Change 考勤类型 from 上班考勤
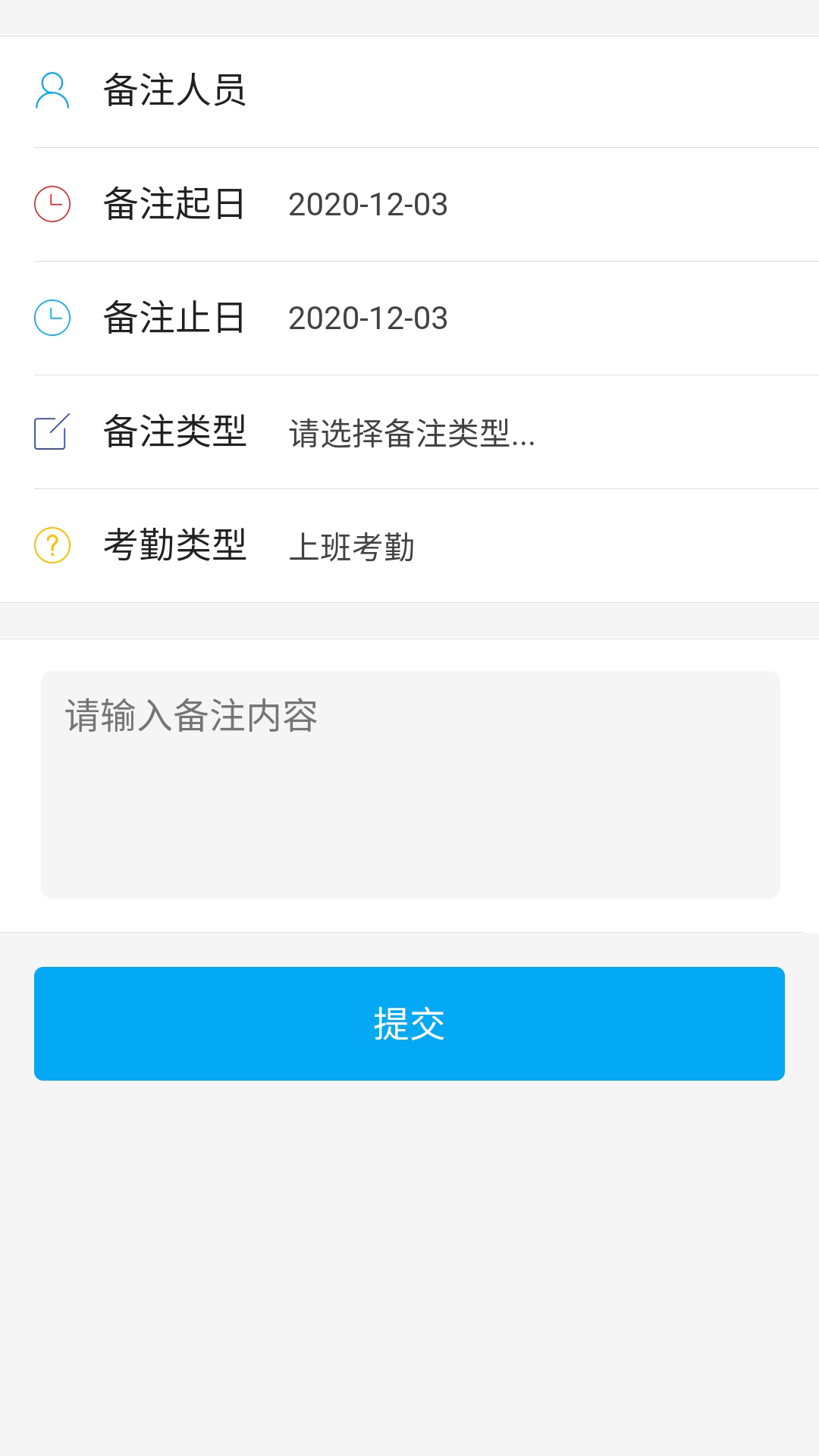Viewport: 819px width, 1456px height. coord(409,546)
